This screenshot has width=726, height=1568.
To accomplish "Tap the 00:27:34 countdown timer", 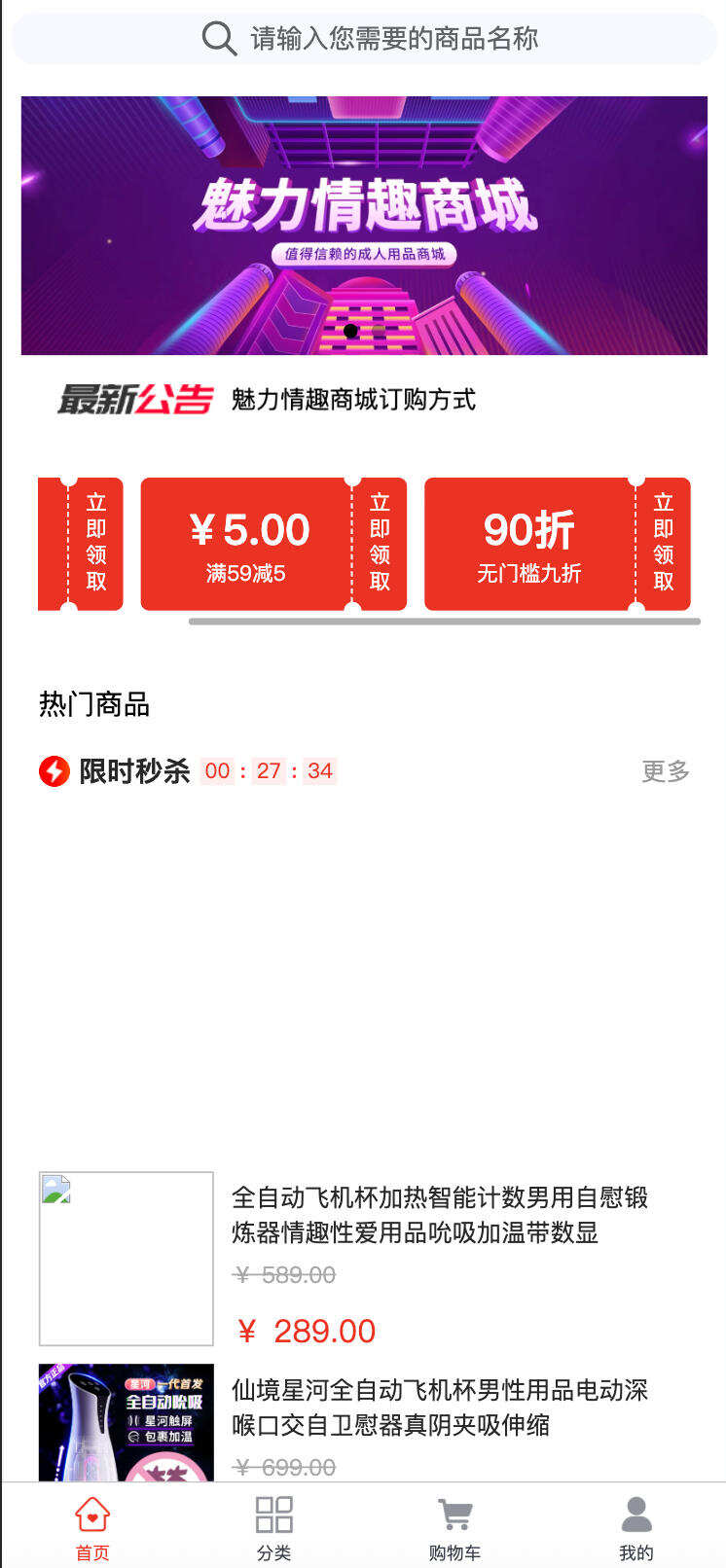I will [x=267, y=771].
